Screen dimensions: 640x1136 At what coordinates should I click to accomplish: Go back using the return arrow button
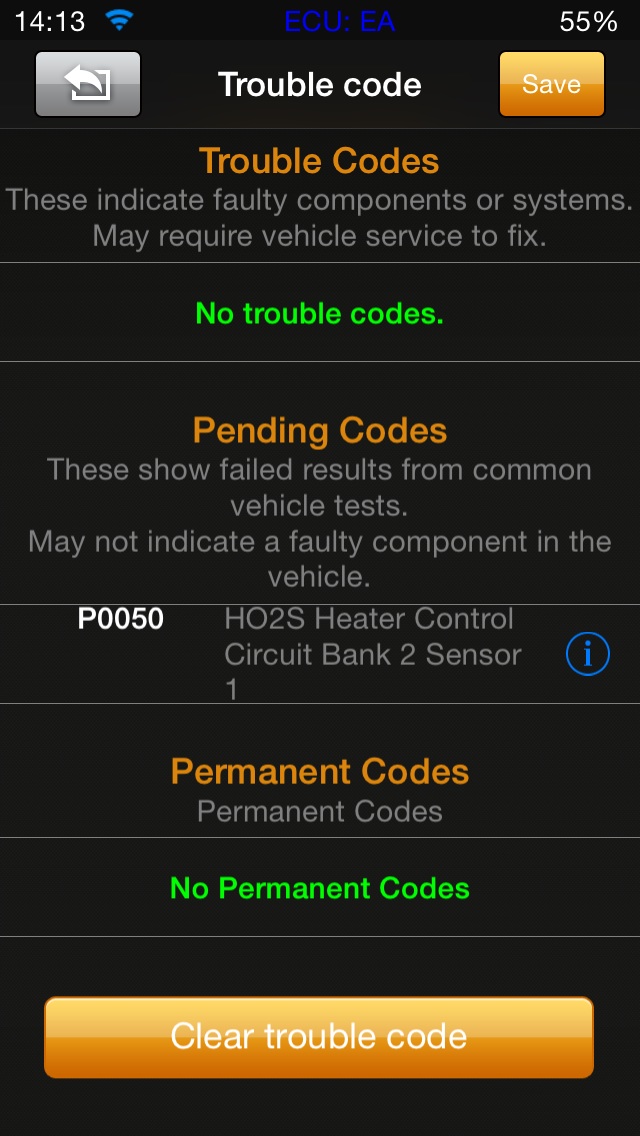coord(88,85)
